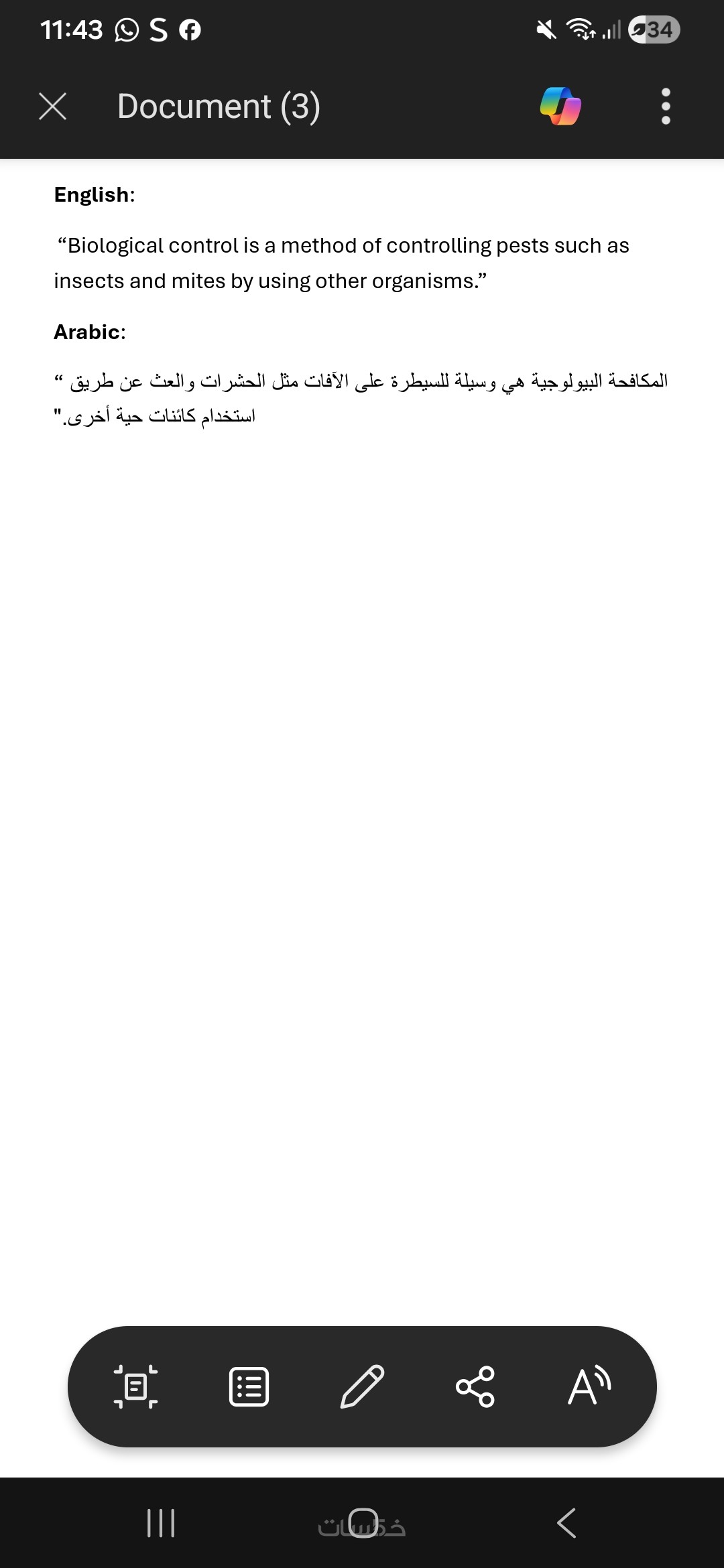Image resolution: width=724 pixels, height=1568 pixels.
Task: Go back using system navigation
Action: [x=566, y=1523]
